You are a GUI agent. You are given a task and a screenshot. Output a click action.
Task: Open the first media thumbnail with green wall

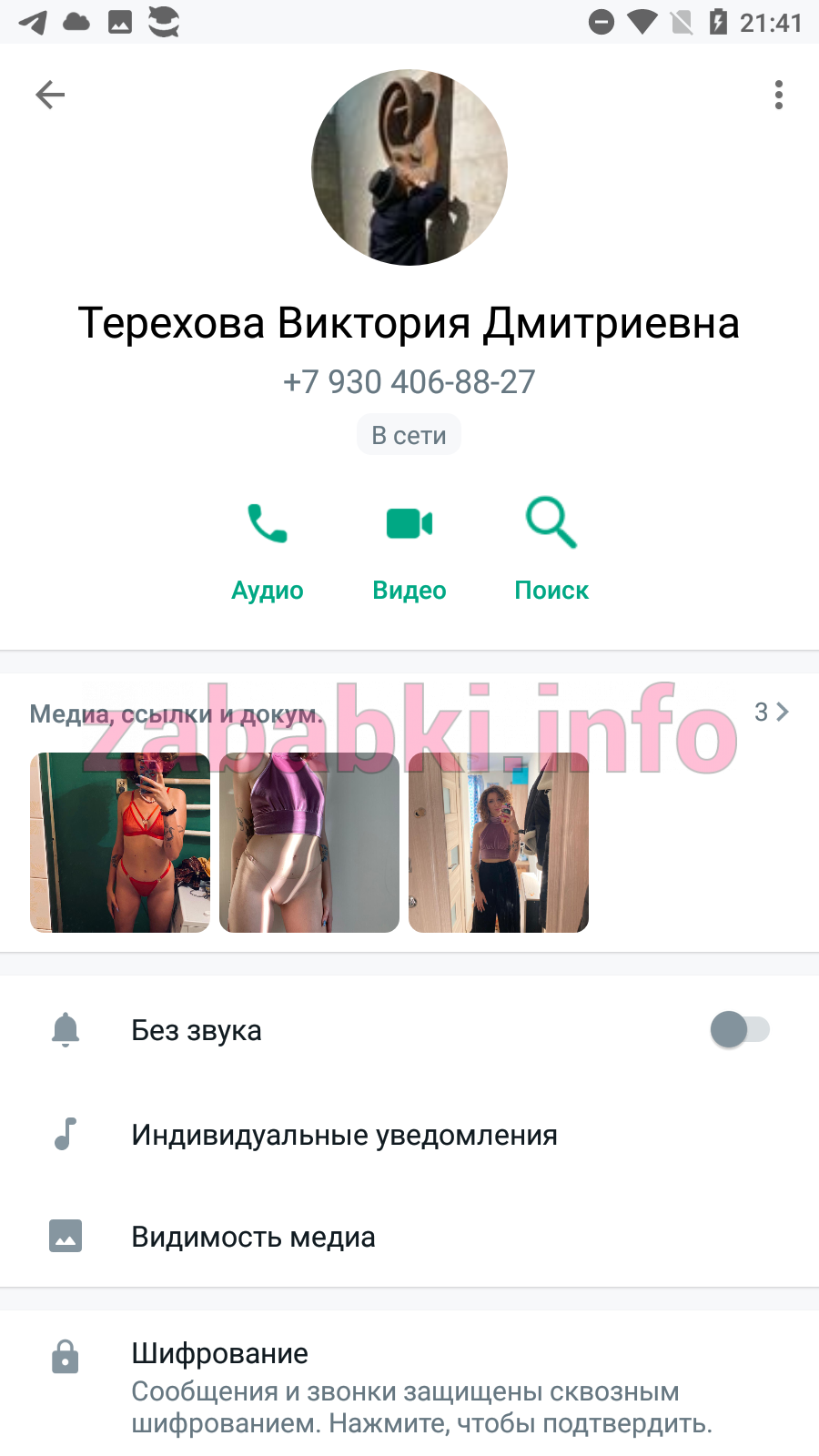pos(120,843)
